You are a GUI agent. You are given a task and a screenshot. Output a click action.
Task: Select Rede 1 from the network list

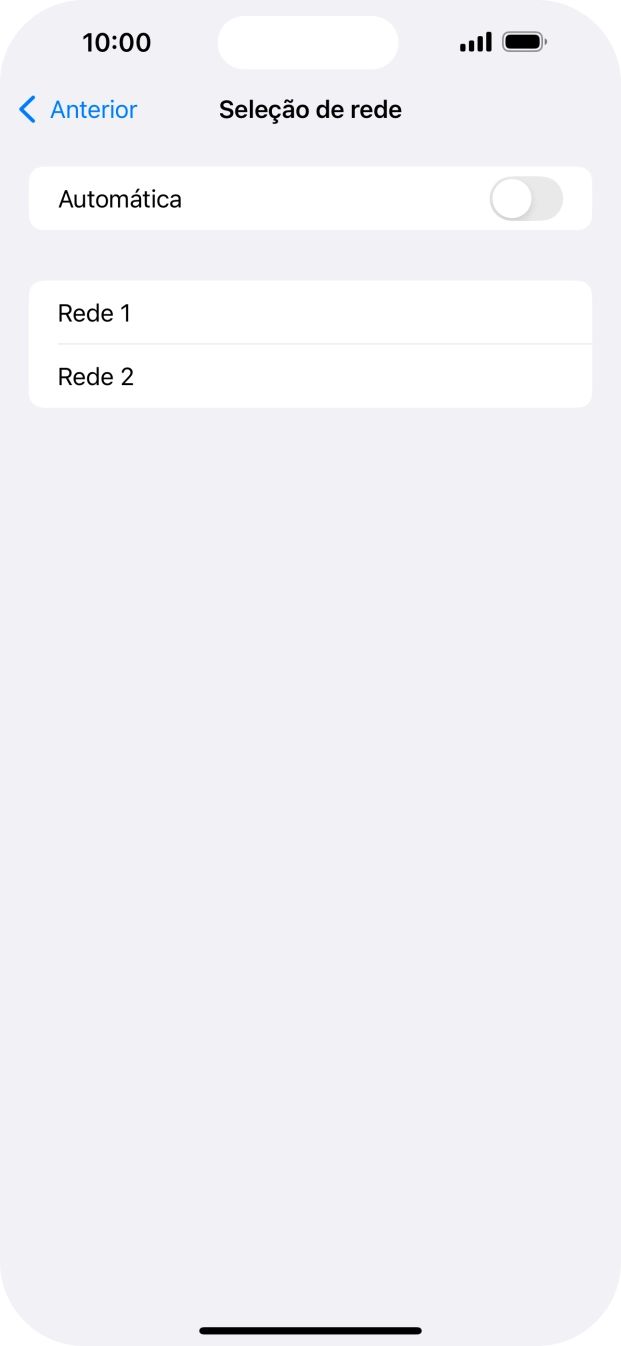(310, 313)
